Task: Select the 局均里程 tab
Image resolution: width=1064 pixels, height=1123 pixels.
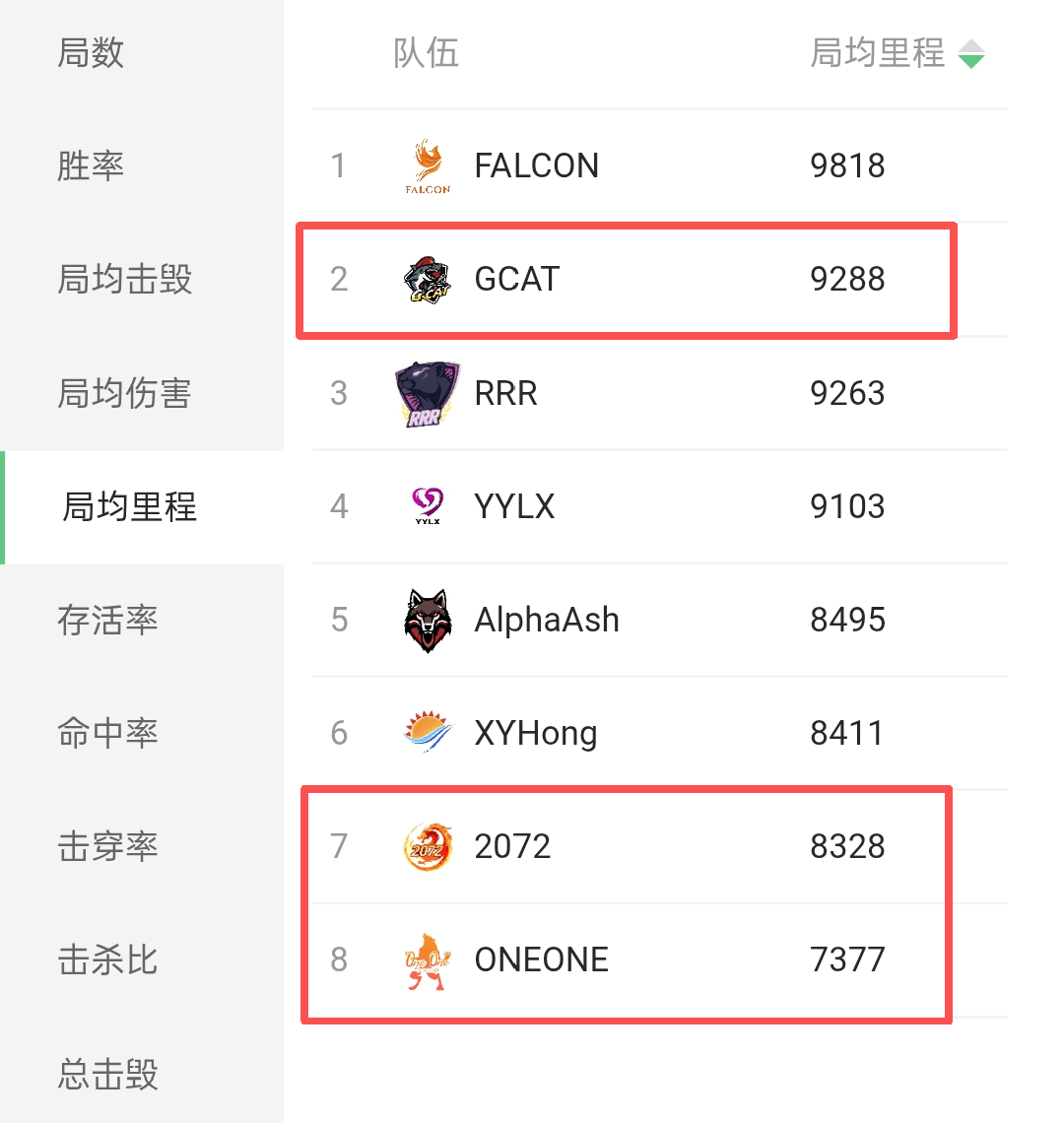Action: [x=130, y=507]
